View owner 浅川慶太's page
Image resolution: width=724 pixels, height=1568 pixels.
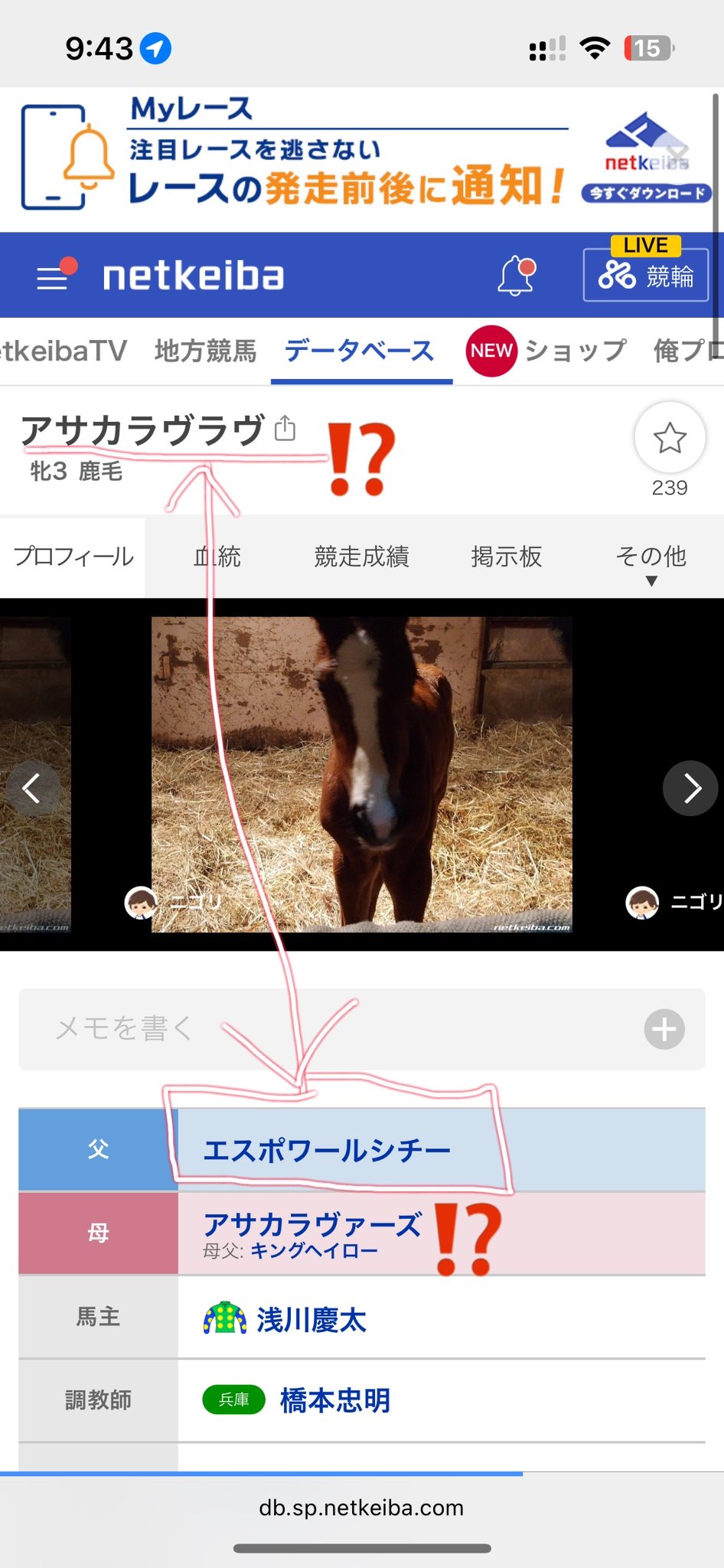pos(311,1320)
